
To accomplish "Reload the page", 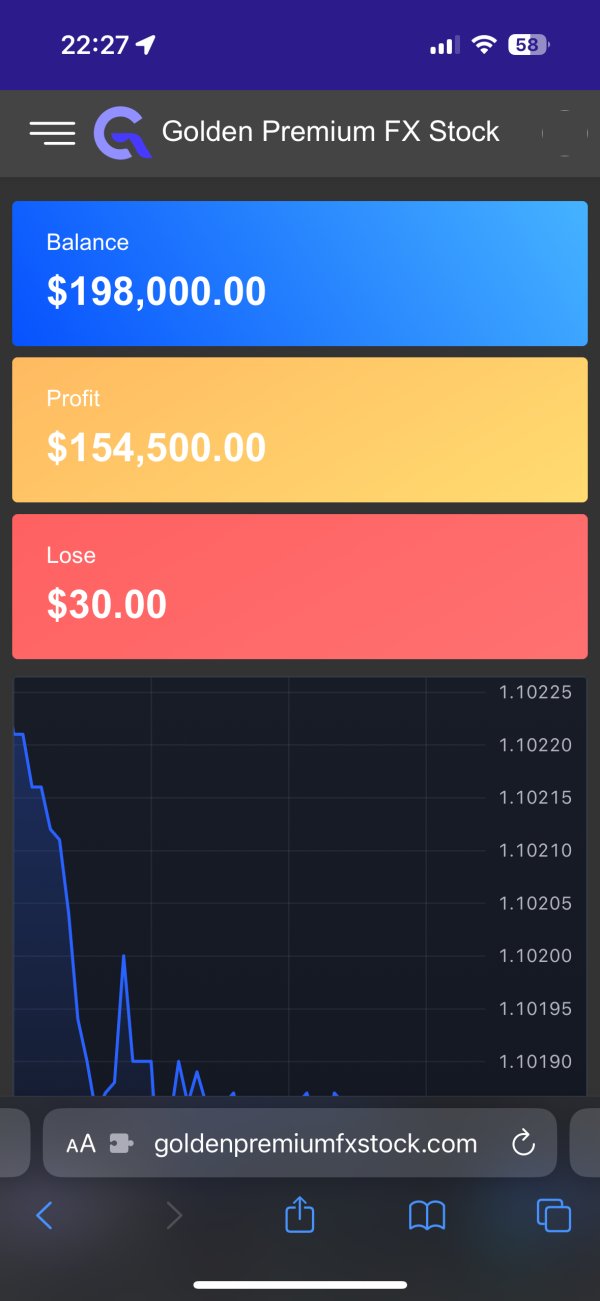I will tap(523, 1143).
